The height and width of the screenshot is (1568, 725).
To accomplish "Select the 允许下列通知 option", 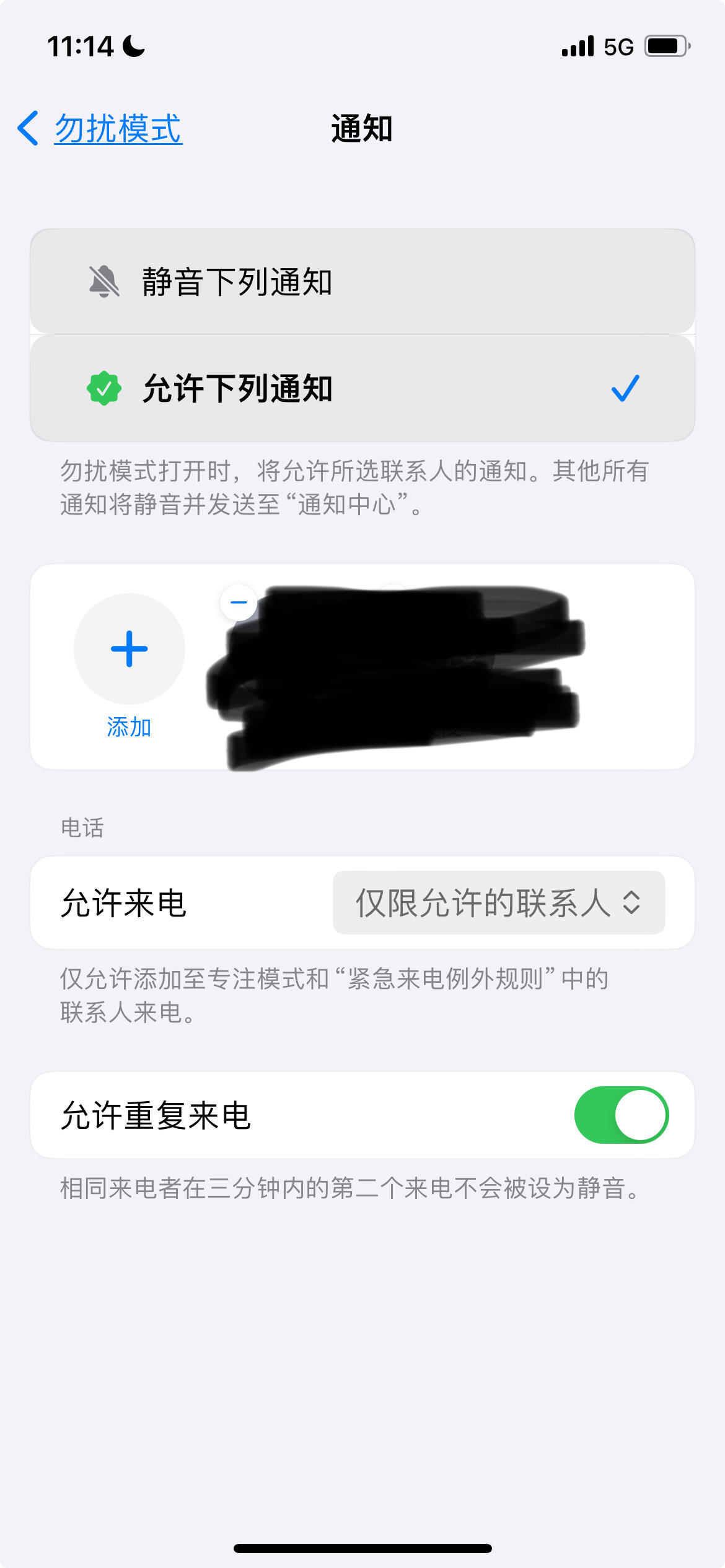I will [x=362, y=388].
